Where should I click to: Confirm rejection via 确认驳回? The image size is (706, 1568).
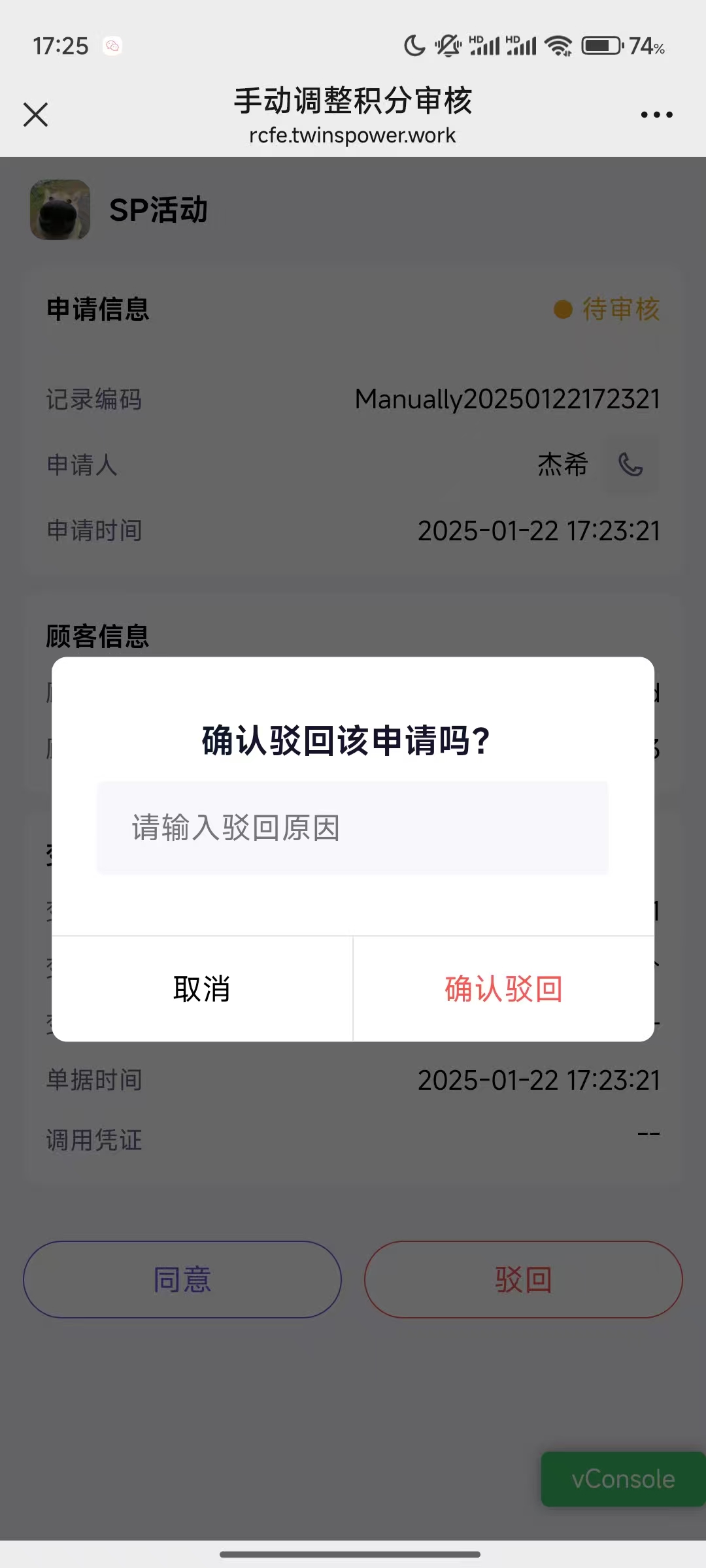click(503, 988)
